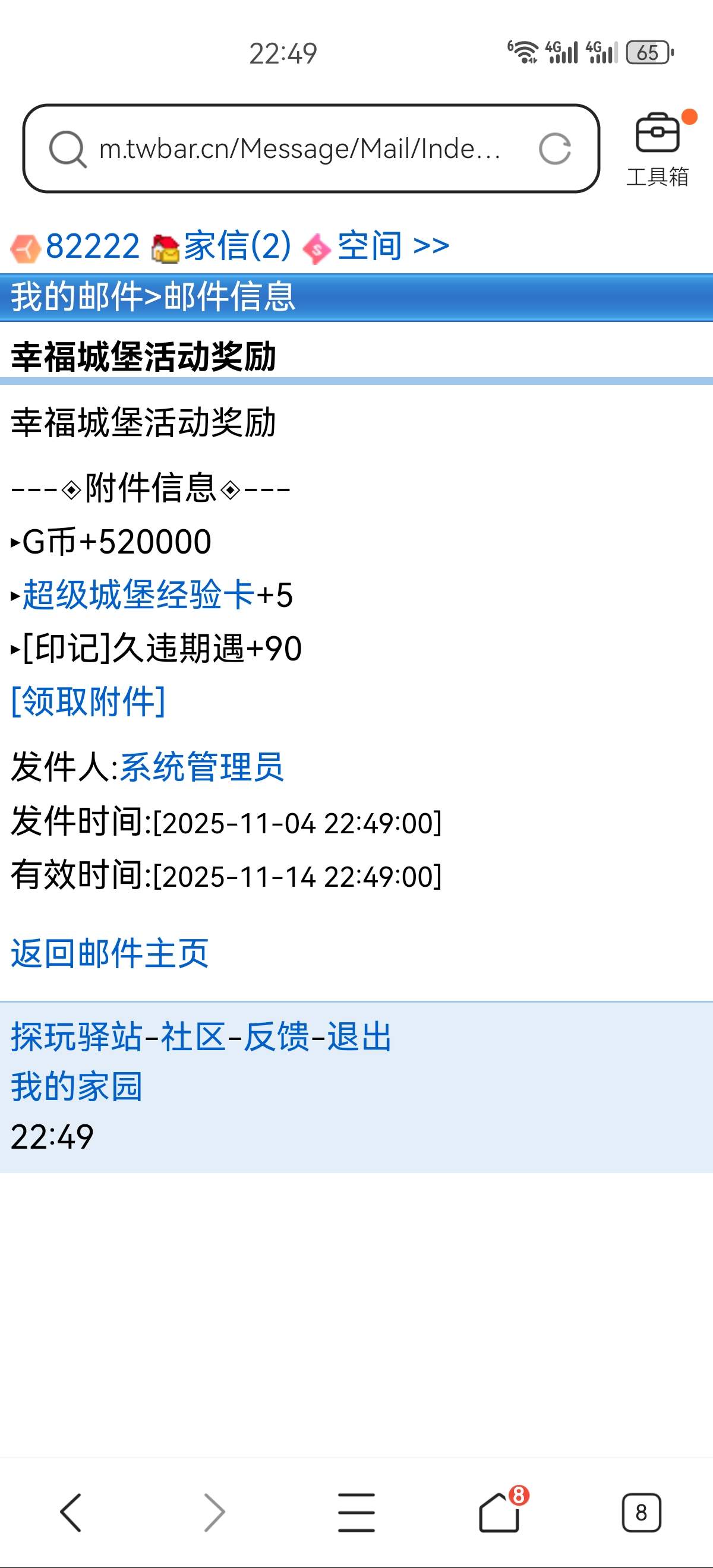This screenshot has width=713, height=1568.
Task: Open 我的家园 link
Action: pos(76,1086)
